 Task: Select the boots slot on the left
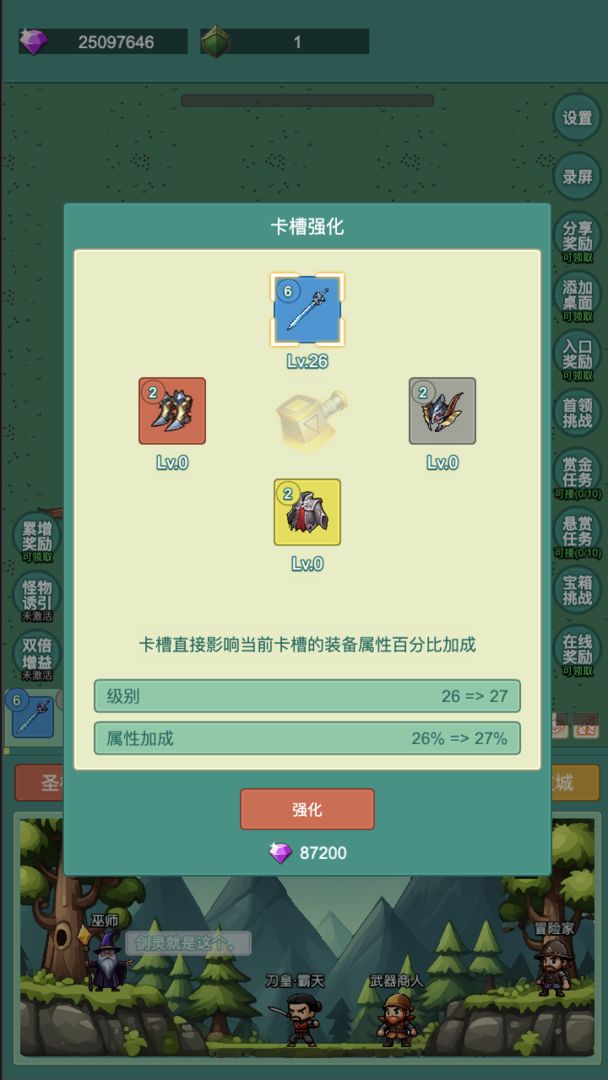point(172,411)
